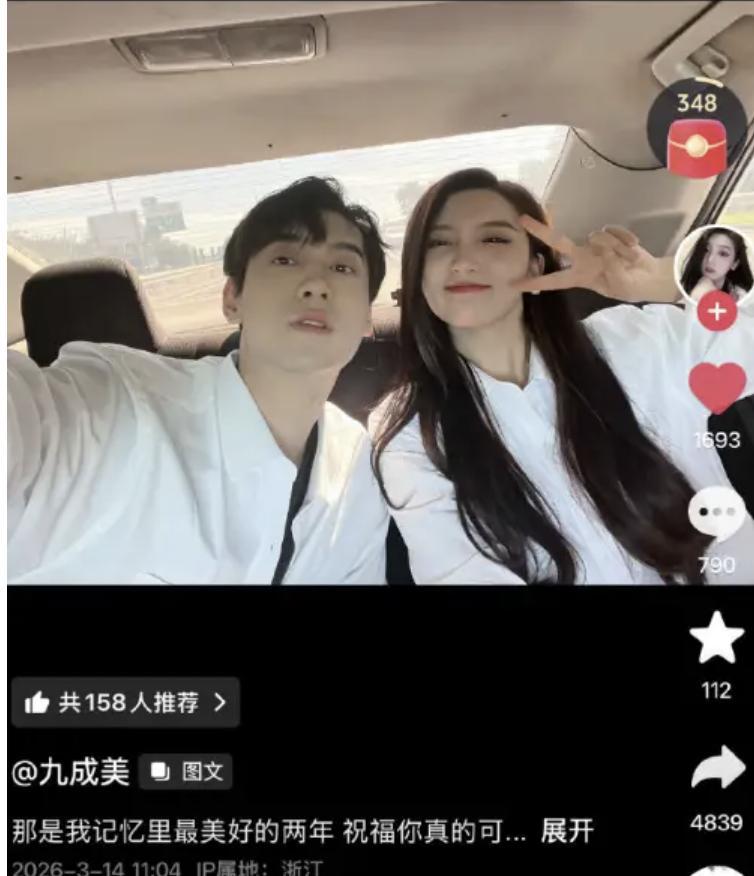Expand the caption with 展开
Screen dimensions: 754x876
click(x=567, y=830)
